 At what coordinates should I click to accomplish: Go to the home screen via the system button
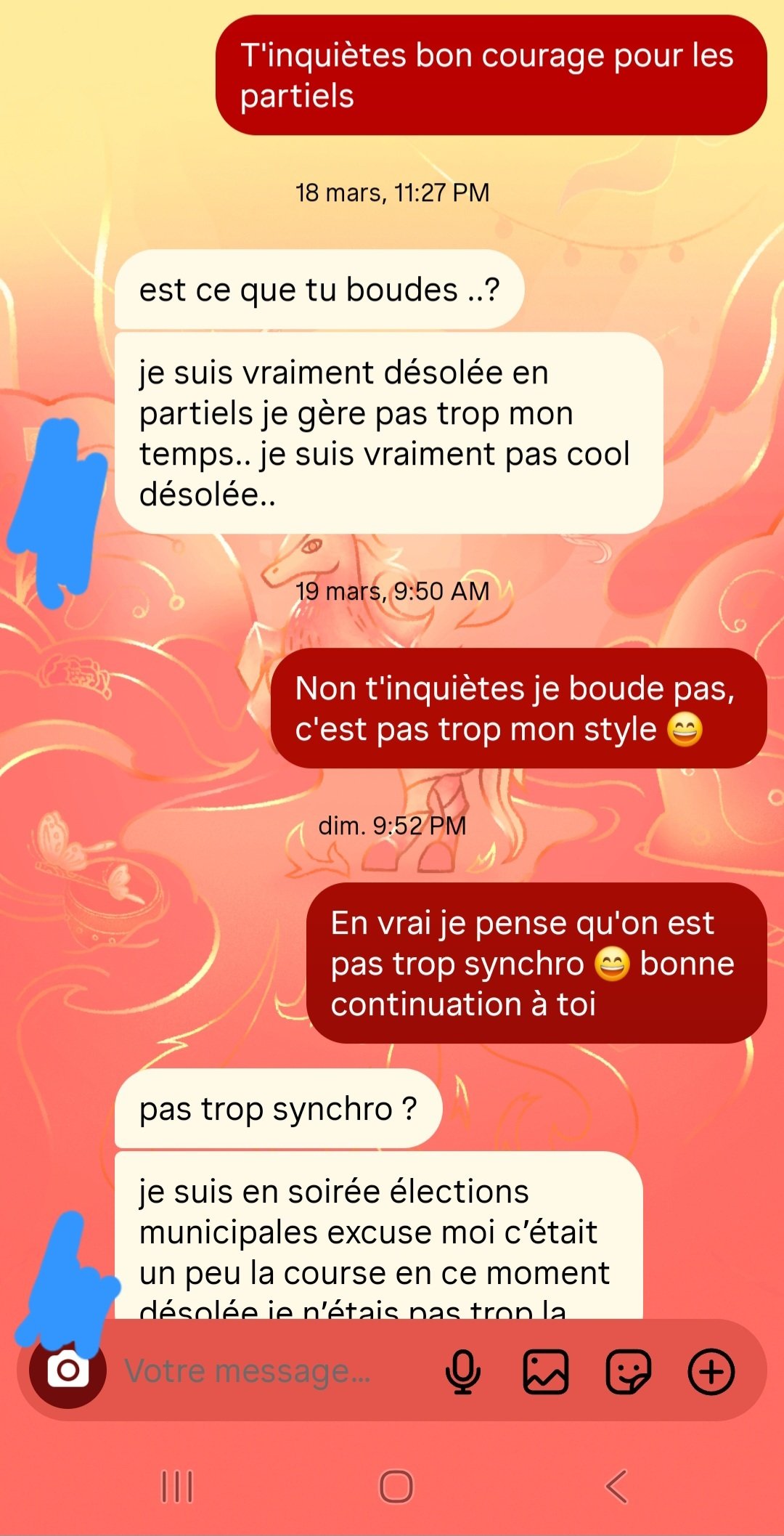396,1487
